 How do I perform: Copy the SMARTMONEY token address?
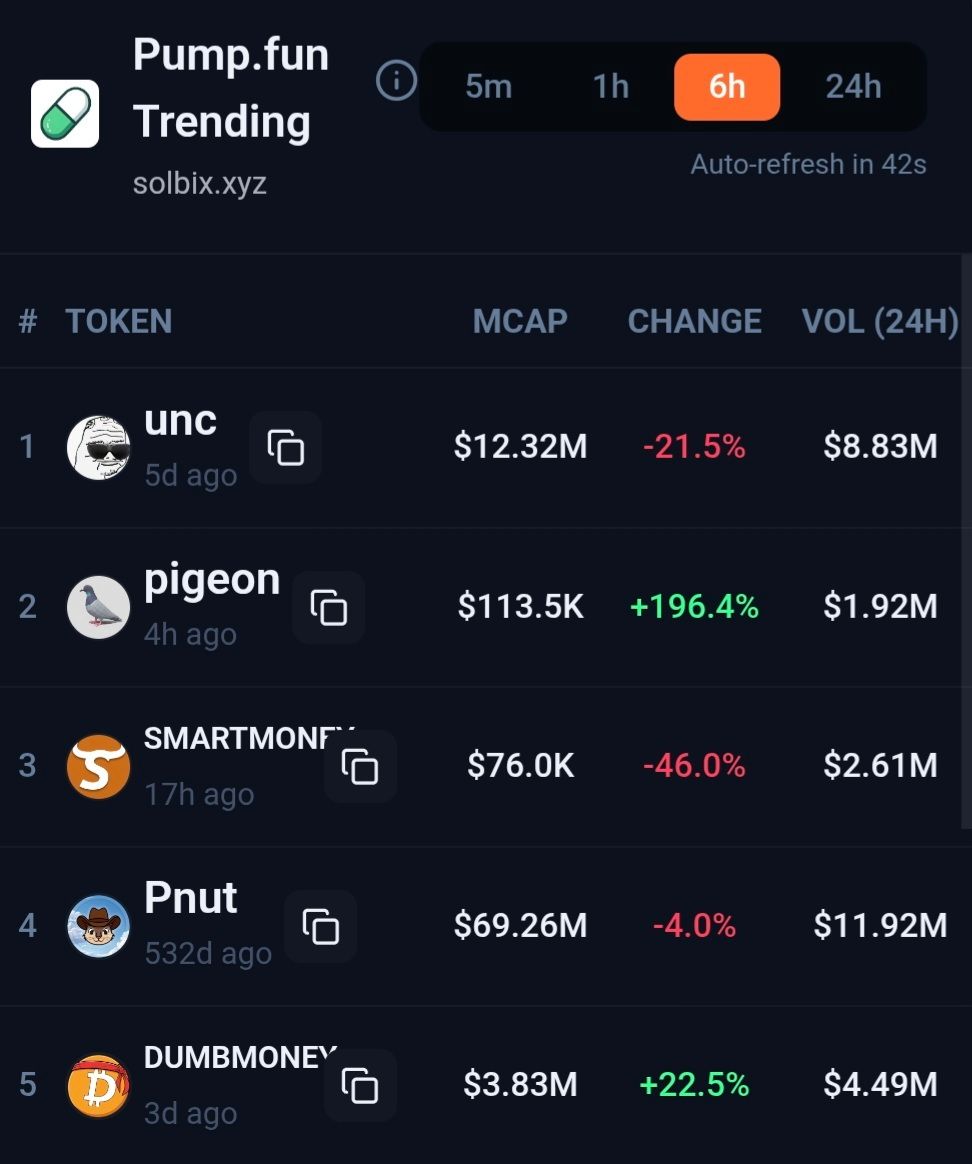pos(360,767)
